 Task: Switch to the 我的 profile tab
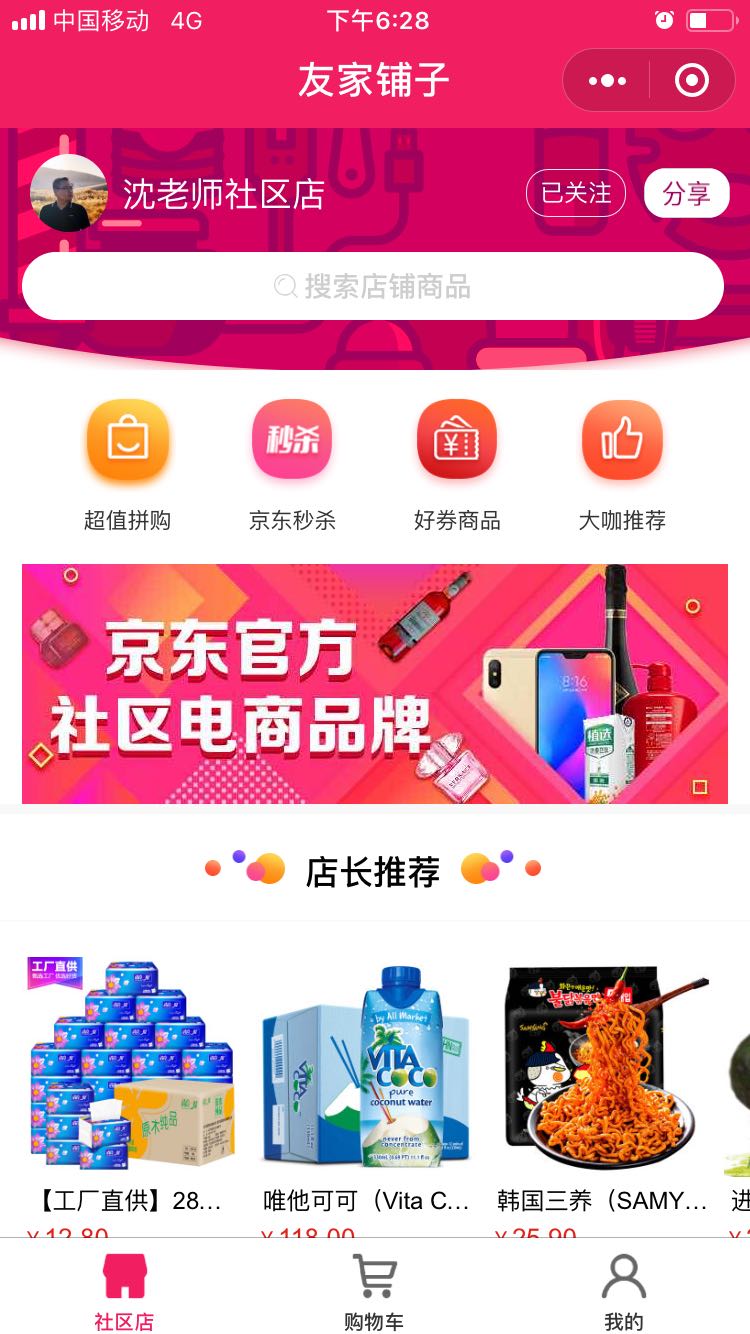click(623, 1292)
